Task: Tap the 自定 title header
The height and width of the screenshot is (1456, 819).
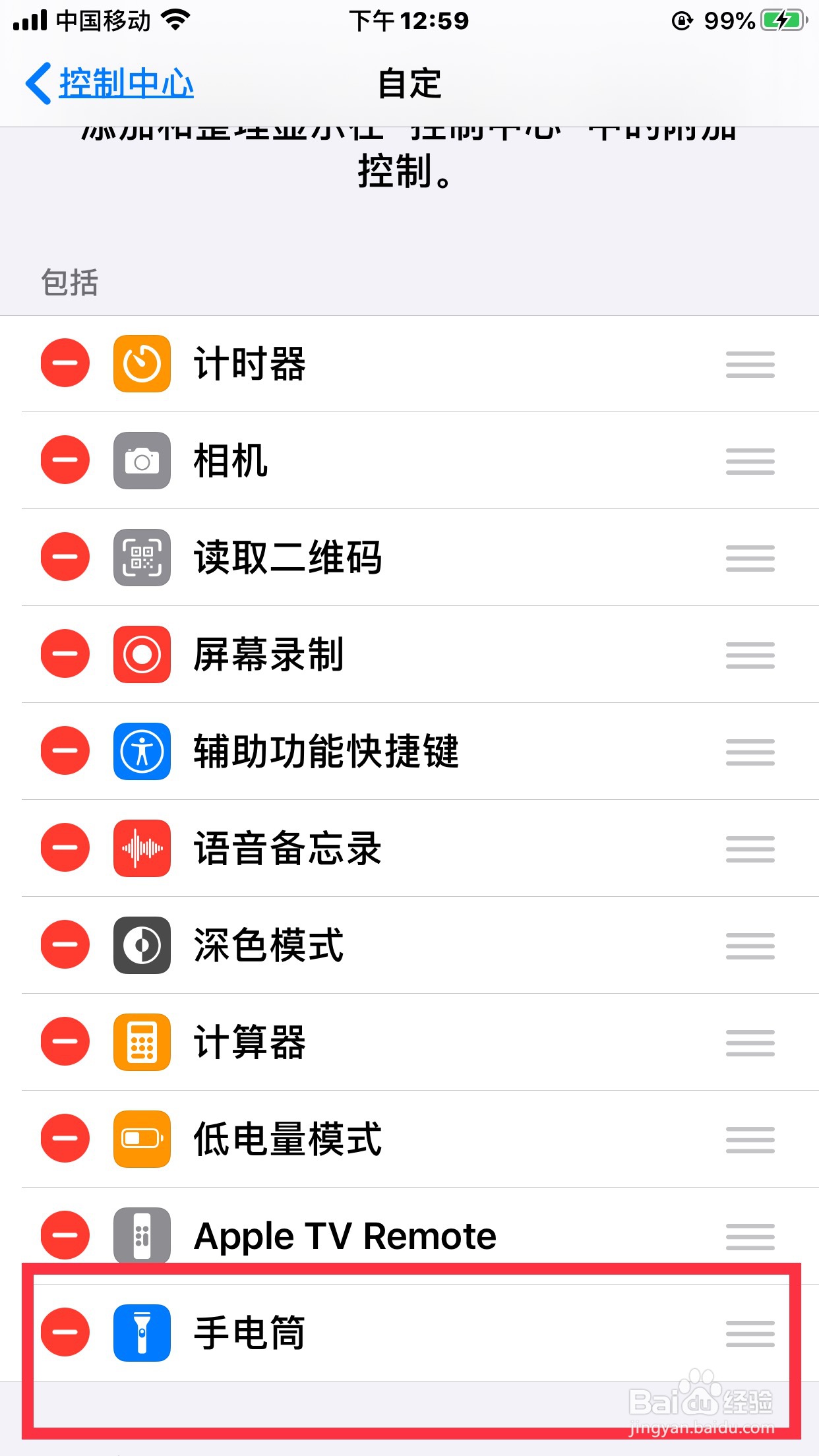Action: click(409, 83)
